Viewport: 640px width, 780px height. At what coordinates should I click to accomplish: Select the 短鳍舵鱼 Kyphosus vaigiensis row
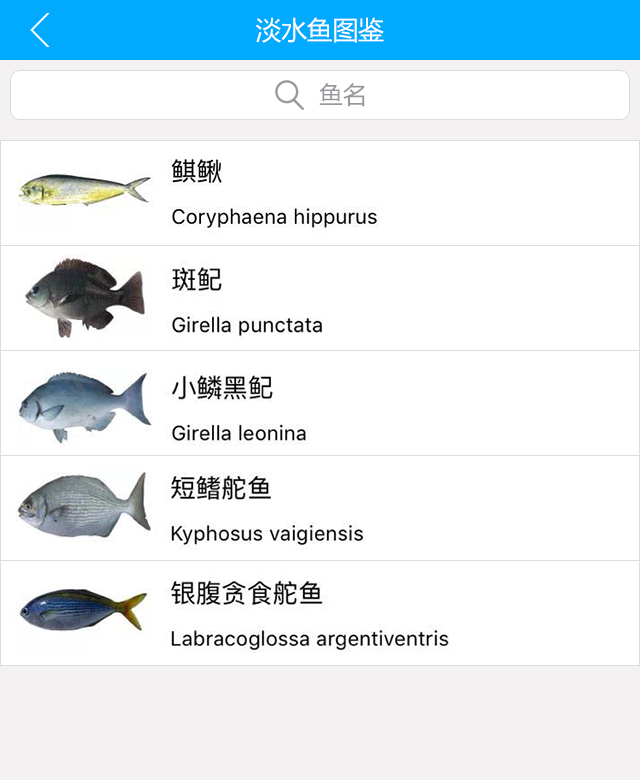[320, 508]
